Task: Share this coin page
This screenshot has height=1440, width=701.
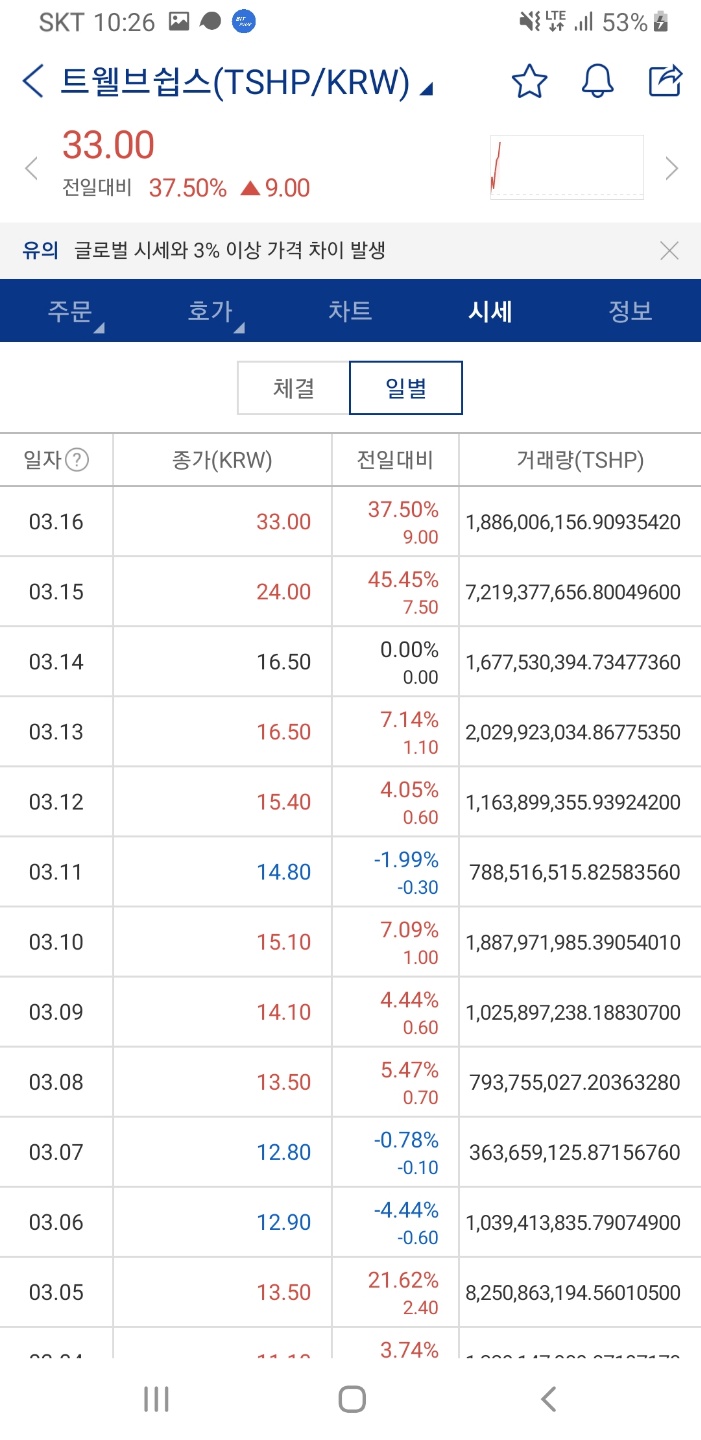Action: point(665,81)
